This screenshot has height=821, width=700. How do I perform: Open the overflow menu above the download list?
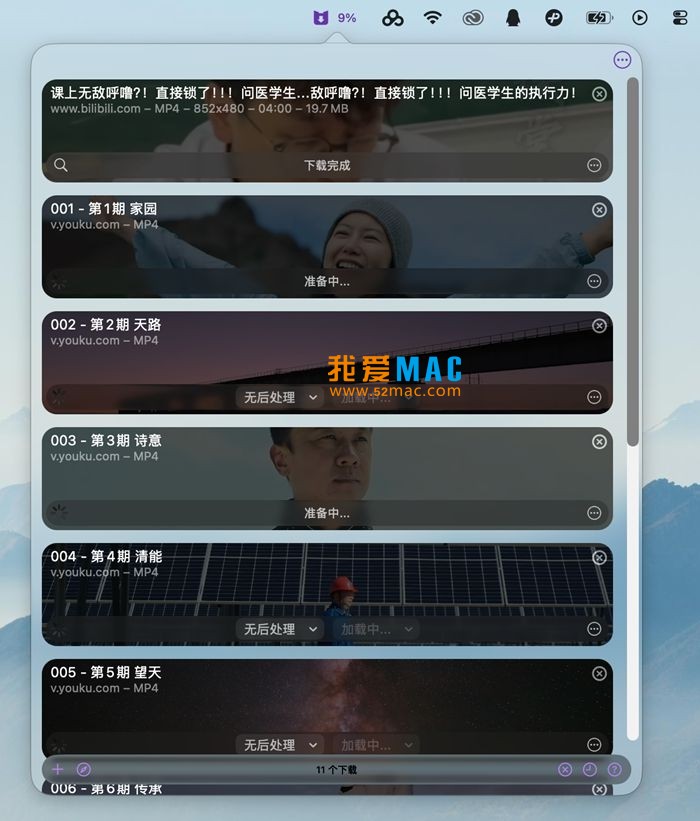tap(622, 60)
